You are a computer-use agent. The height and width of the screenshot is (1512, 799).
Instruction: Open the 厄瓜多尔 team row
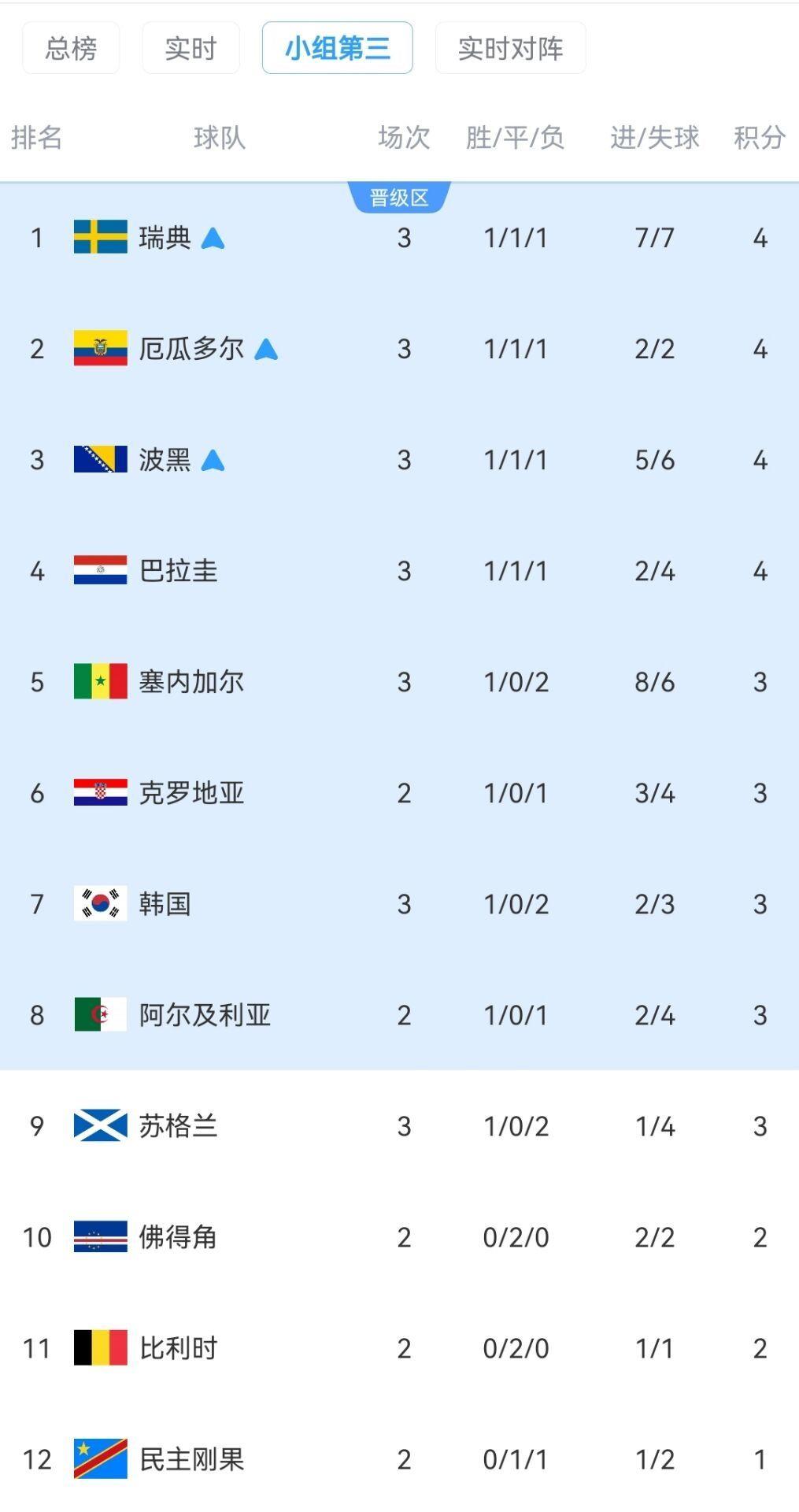(x=399, y=349)
